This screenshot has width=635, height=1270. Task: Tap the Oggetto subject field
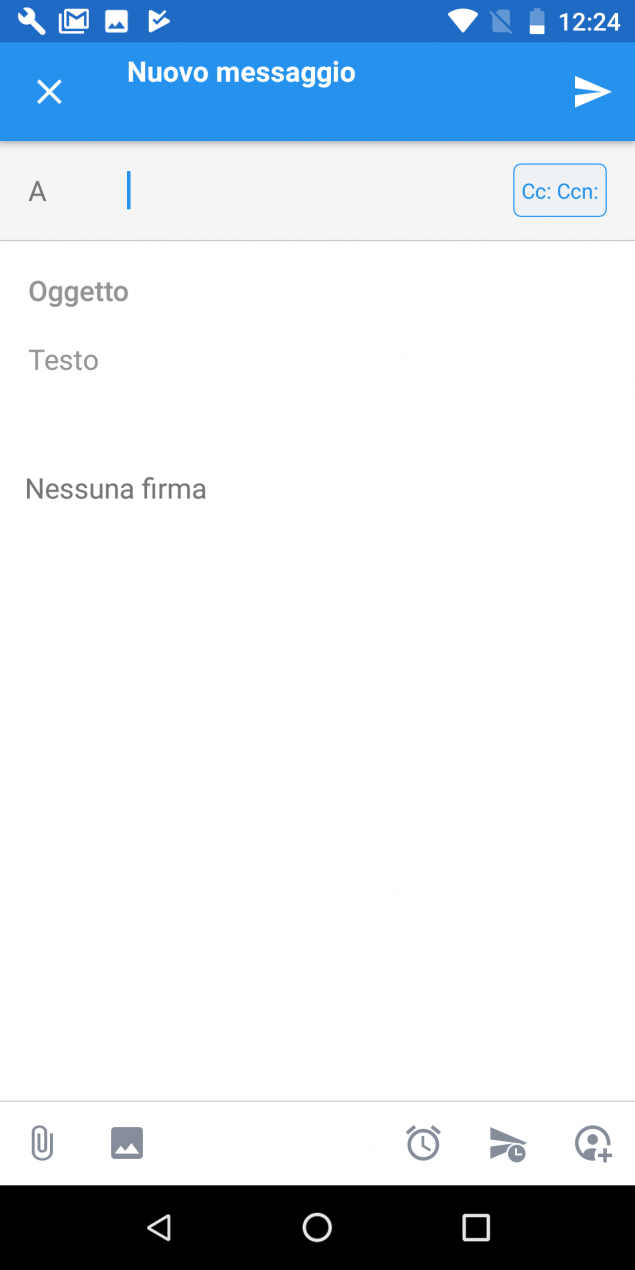(x=317, y=292)
